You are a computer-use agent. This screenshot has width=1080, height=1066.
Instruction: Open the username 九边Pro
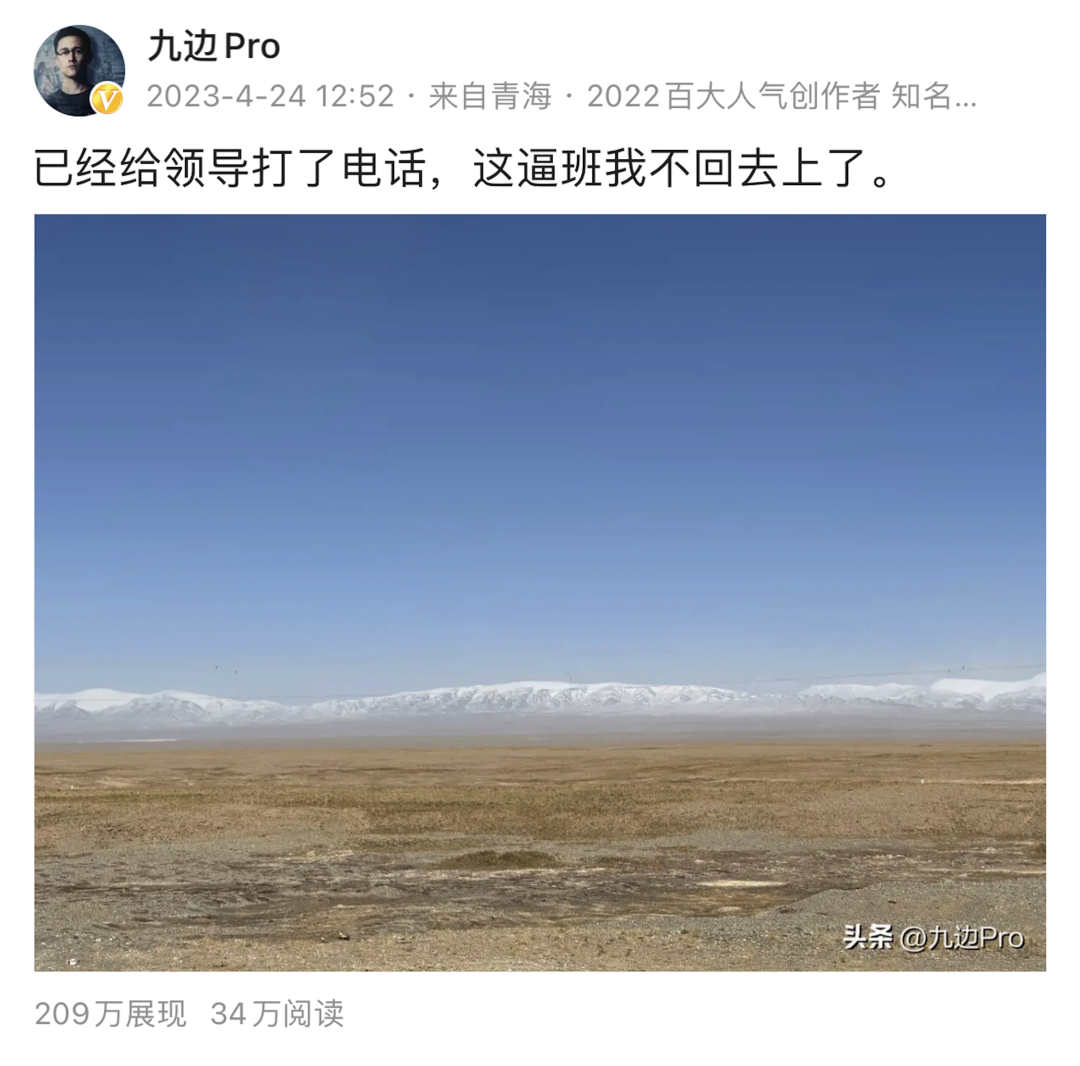pyautogui.click(x=214, y=47)
